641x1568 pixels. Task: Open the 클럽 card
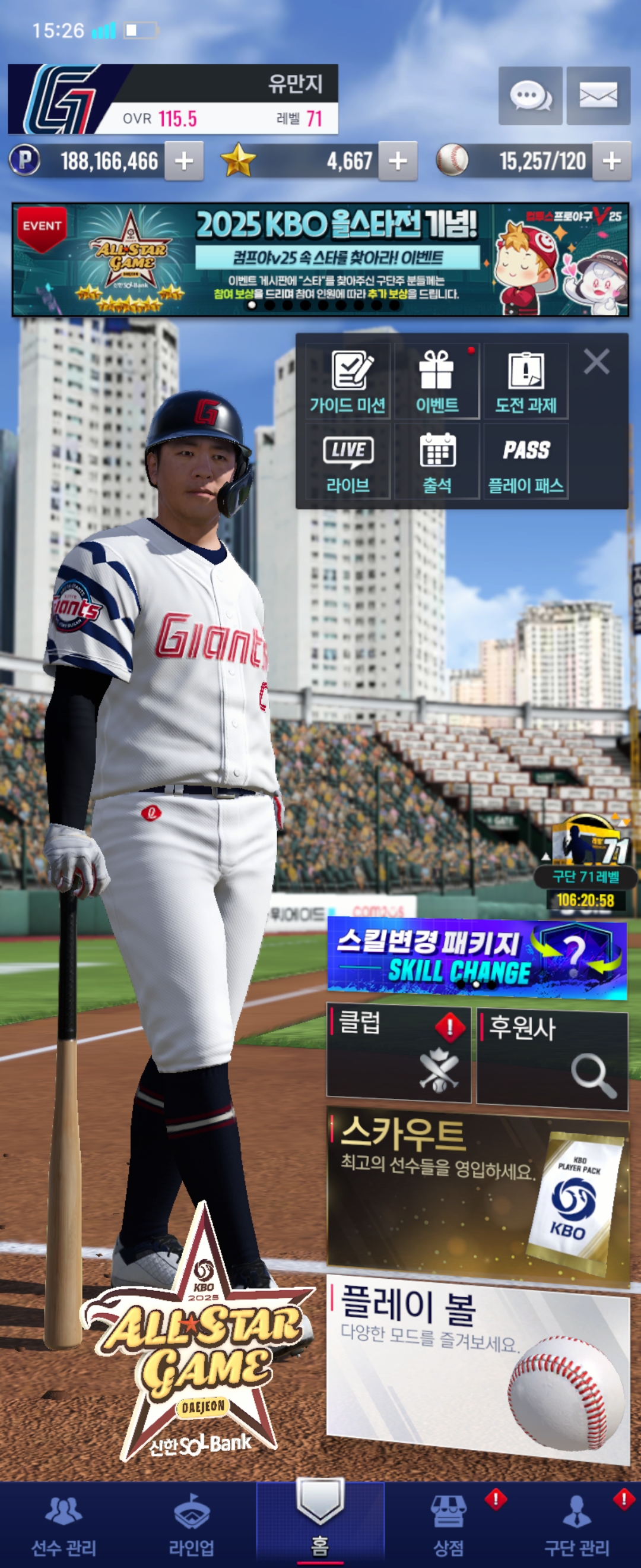(x=399, y=1055)
